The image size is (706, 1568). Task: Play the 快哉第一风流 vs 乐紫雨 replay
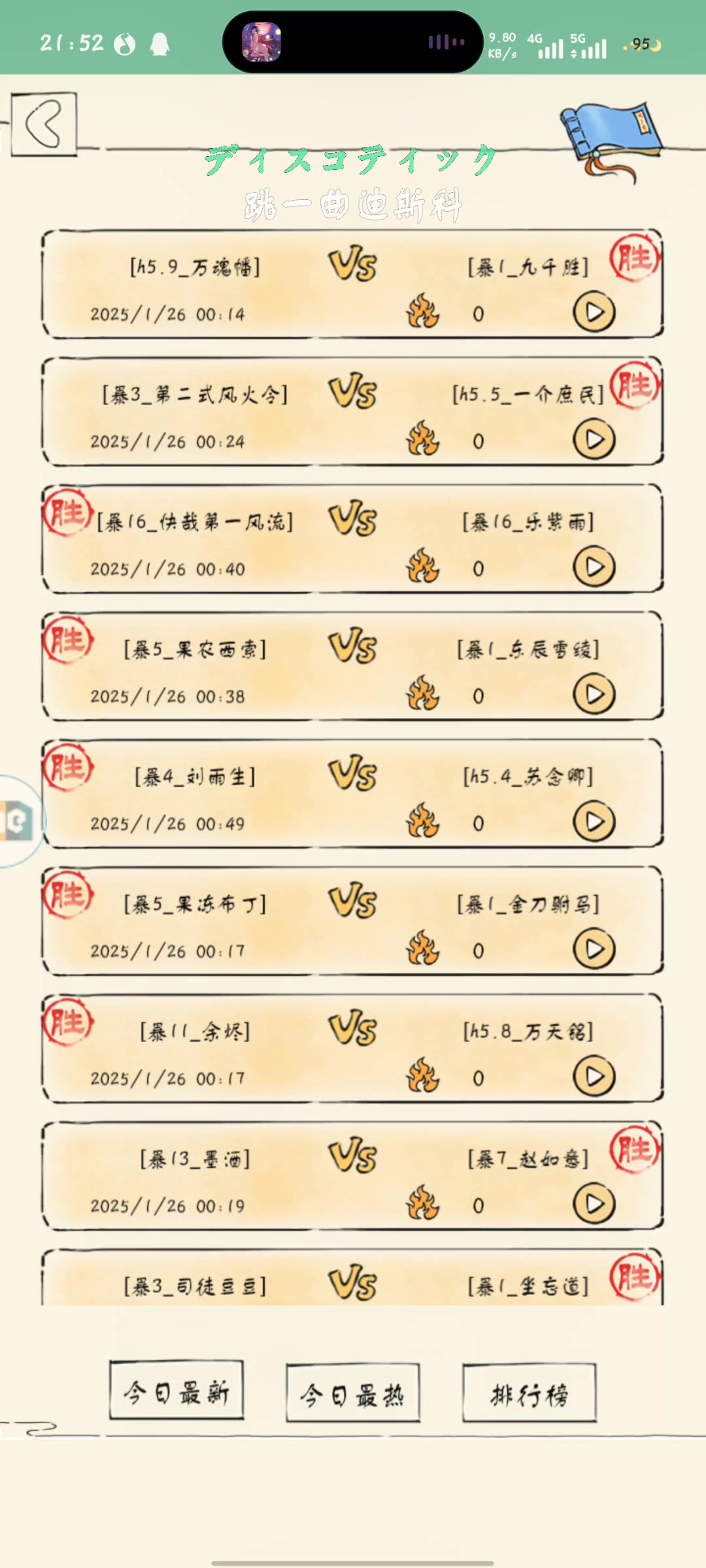click(x=594, y=567)
